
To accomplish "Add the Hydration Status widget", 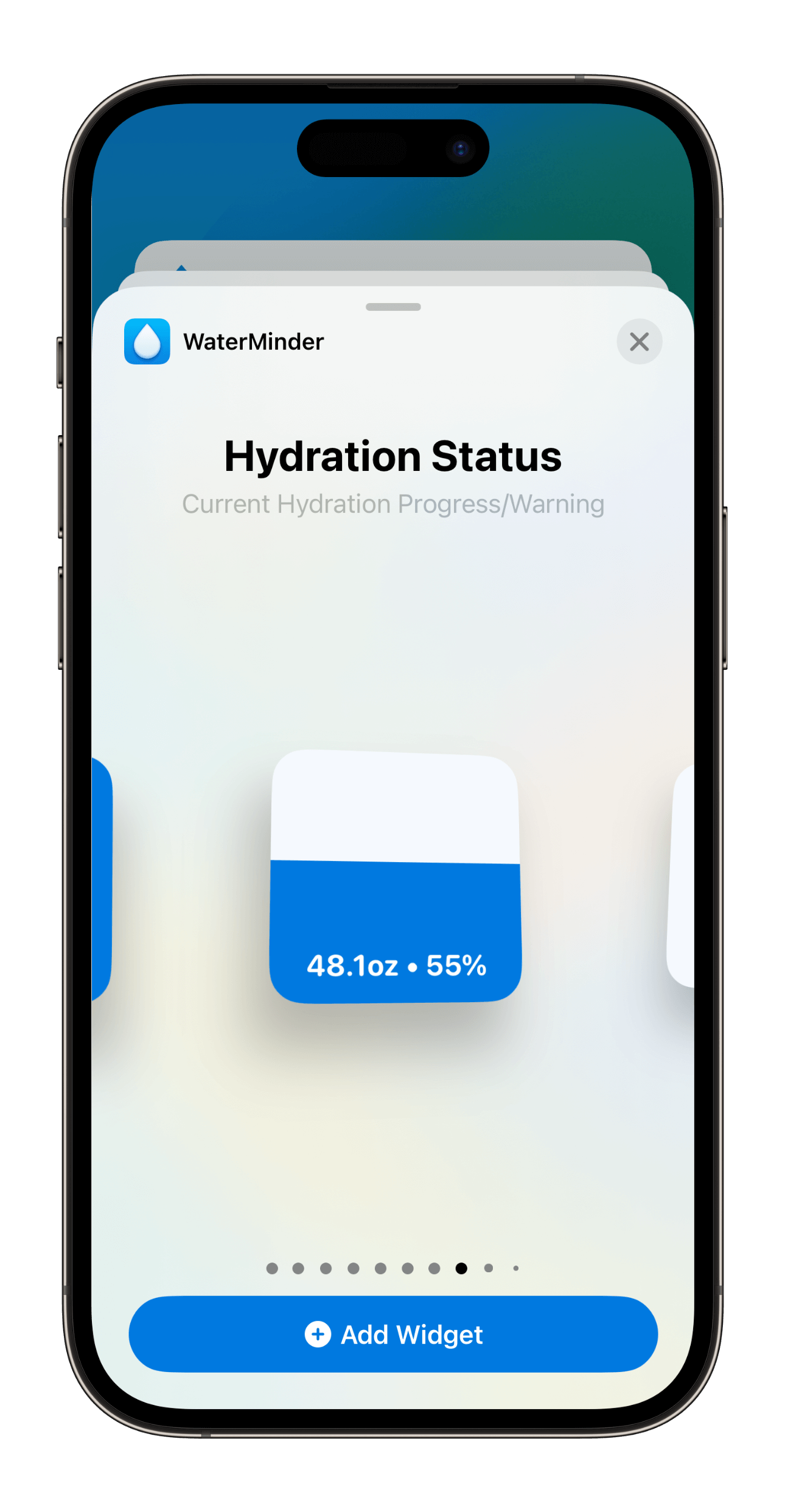I will click(393, 1334).
